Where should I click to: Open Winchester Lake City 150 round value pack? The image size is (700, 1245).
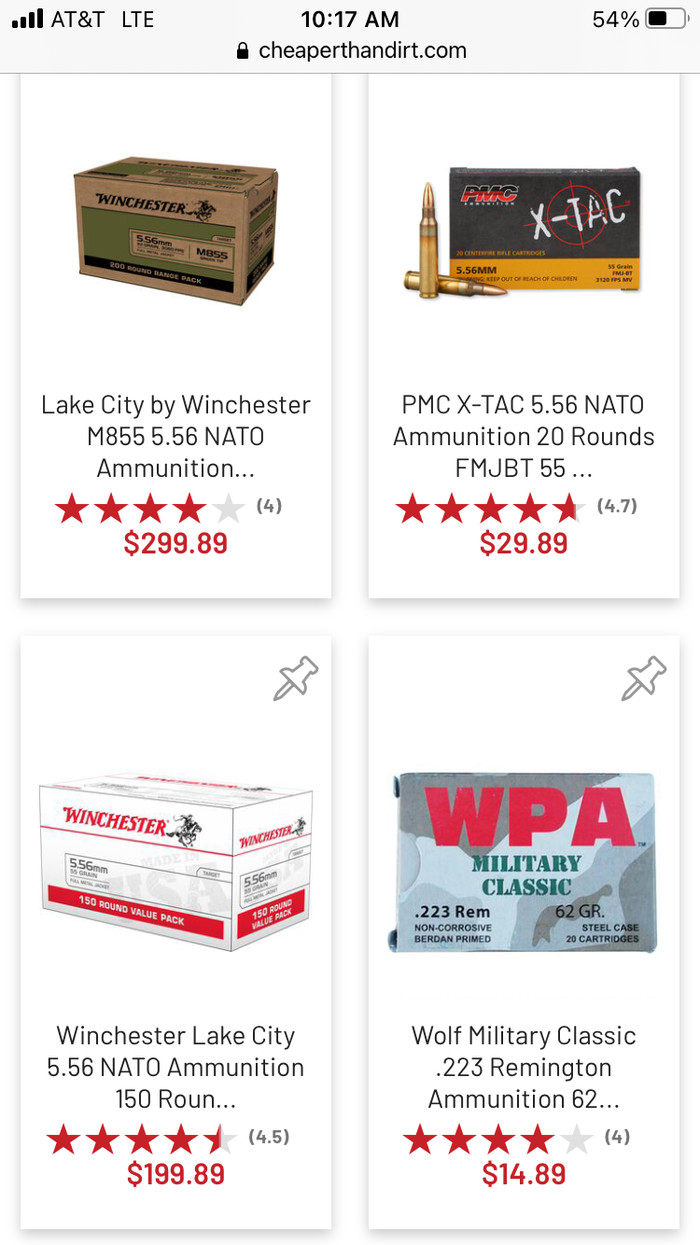(x=175, y=1067)
